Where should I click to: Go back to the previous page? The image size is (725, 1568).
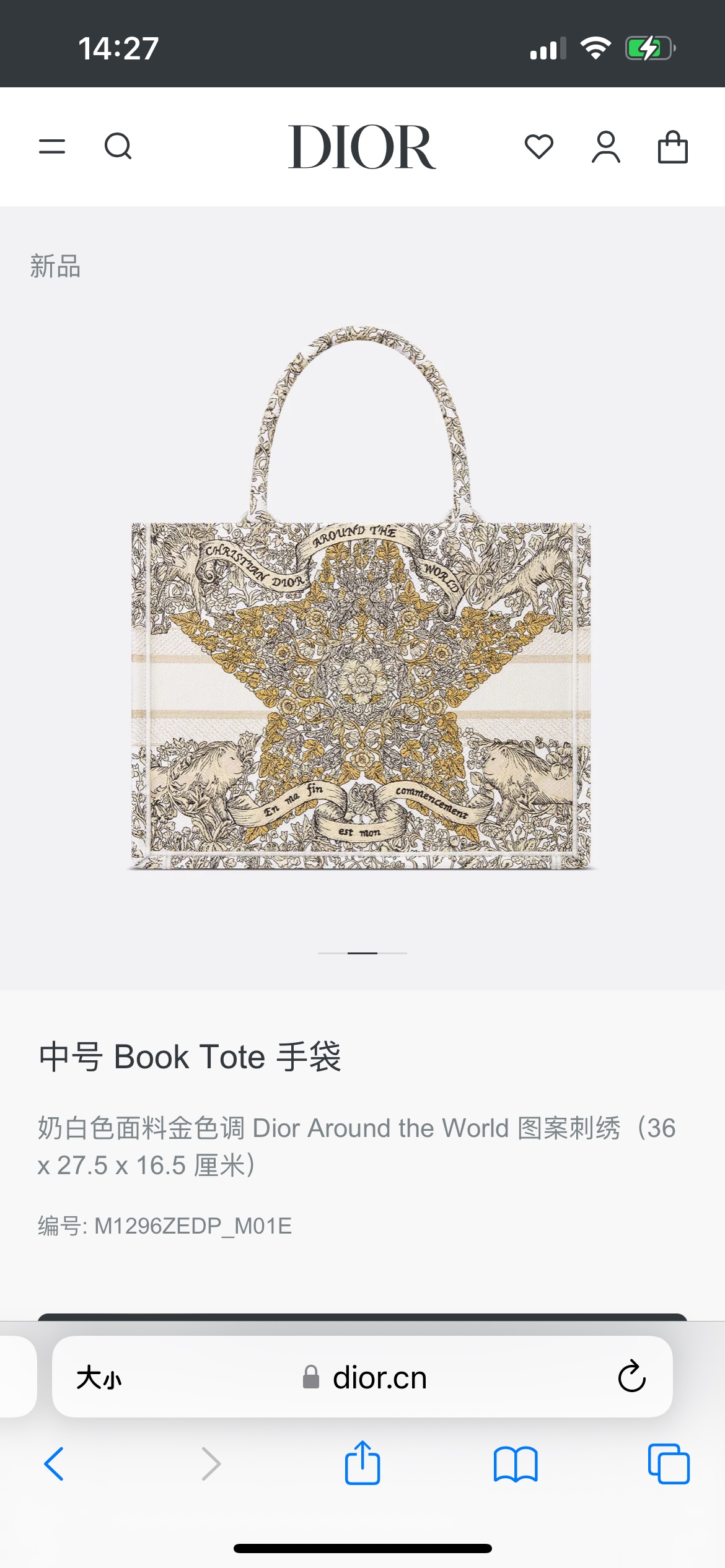coord(54,1464)
